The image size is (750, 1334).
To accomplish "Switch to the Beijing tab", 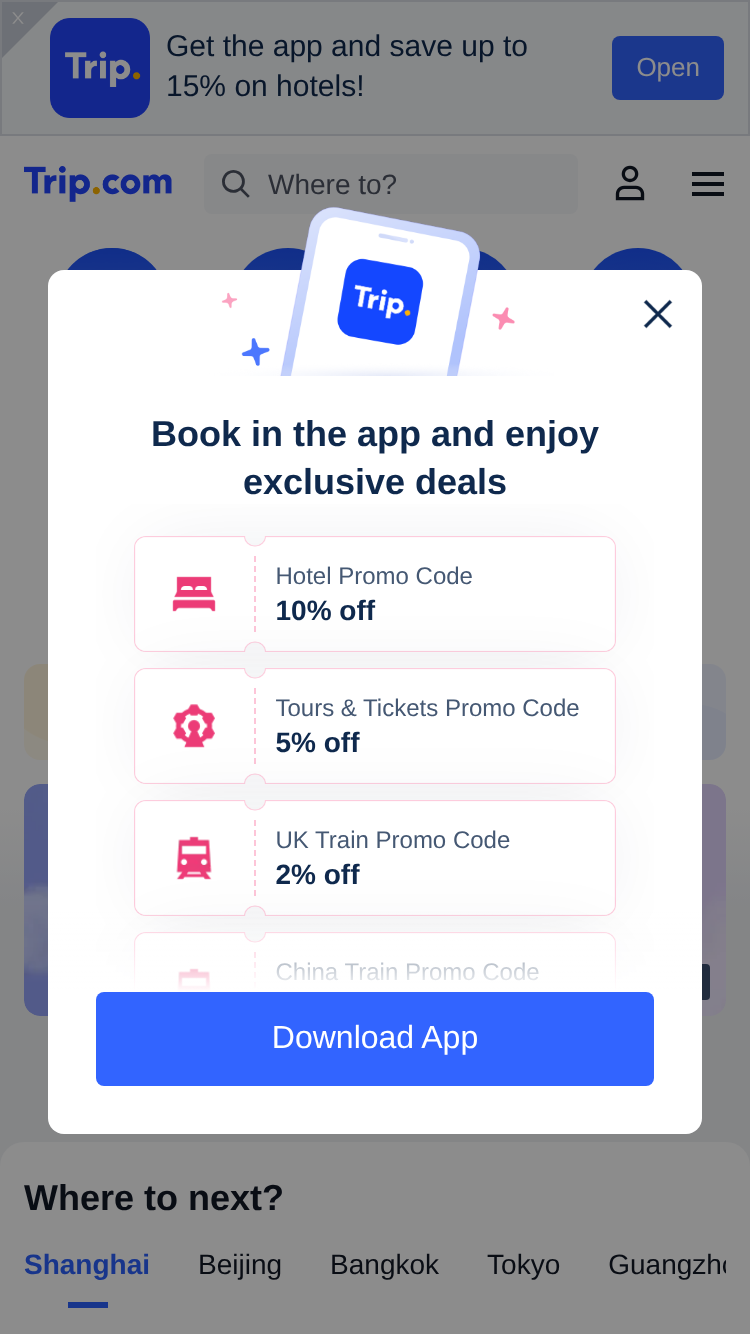I will tap(240, 1265).
